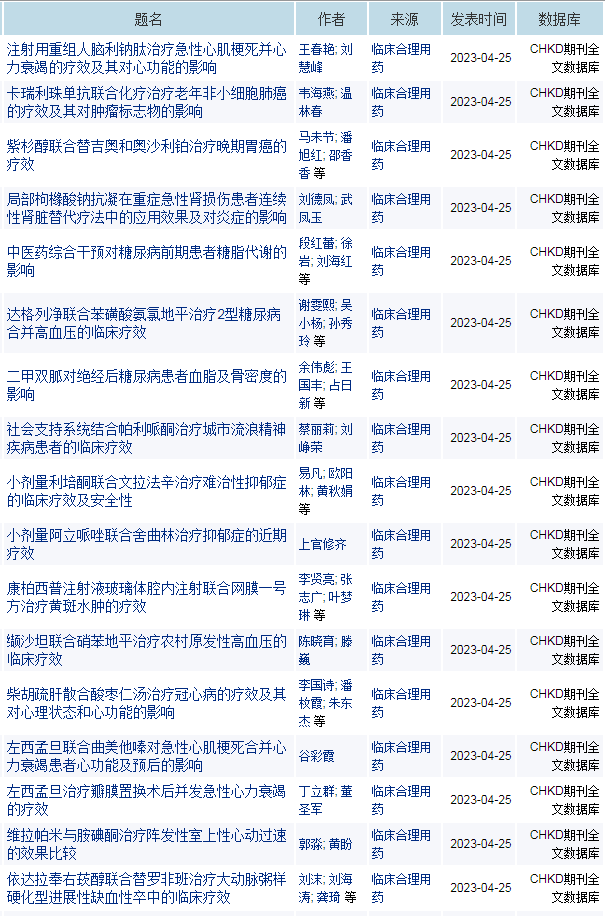Open the 缬沙坦联合硝苯地平 hypertension article
The height and width of the screenshot is (916, 605).
click(147, 649)
